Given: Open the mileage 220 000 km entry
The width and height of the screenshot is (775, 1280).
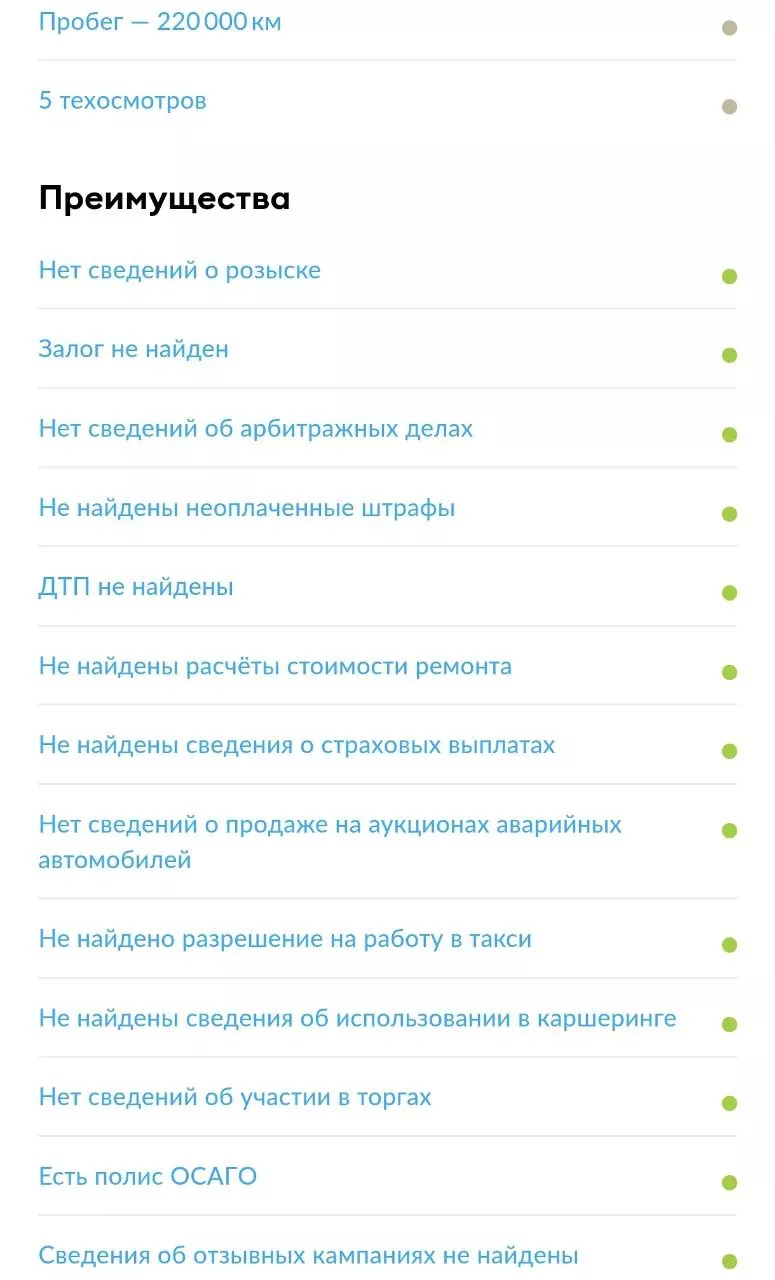Looking at the screenshot, I should coord(160,22).
